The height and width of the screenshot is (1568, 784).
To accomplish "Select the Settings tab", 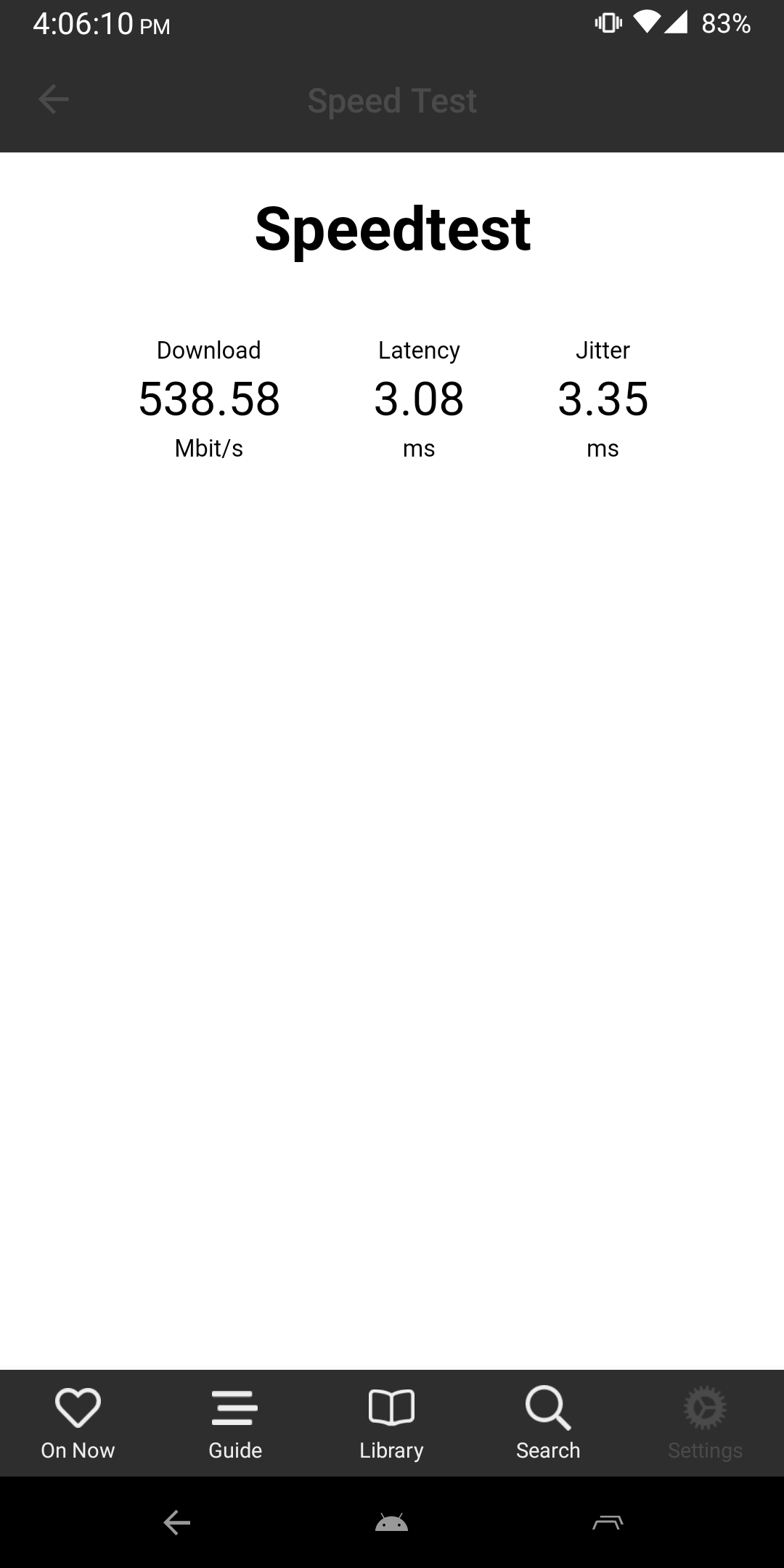I will [x=705, y=1423].
